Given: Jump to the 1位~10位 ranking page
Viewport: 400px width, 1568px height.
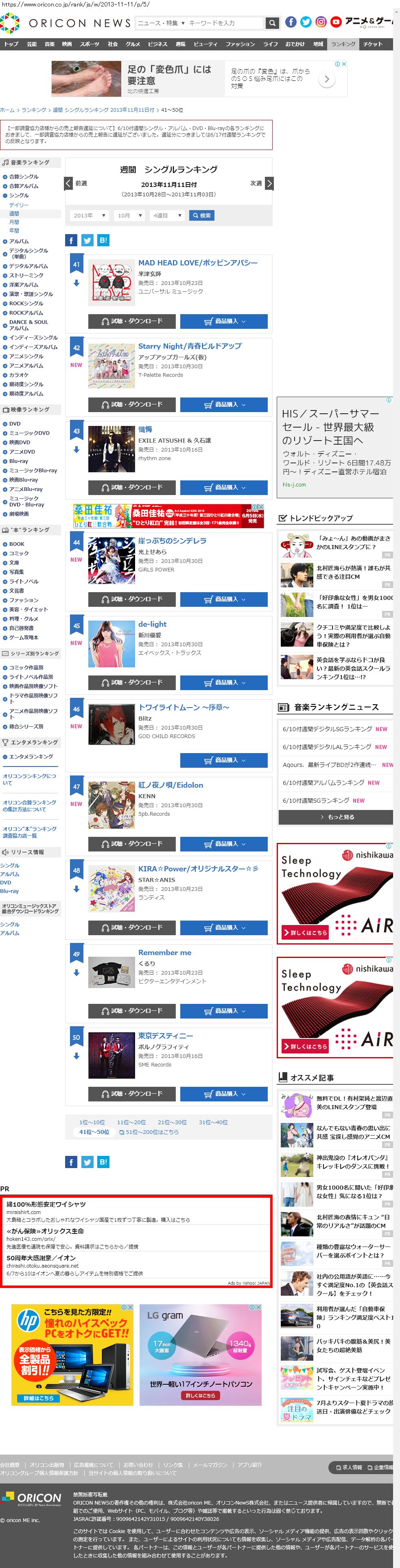Looking at the screenshot, I should pos(92,1122).
